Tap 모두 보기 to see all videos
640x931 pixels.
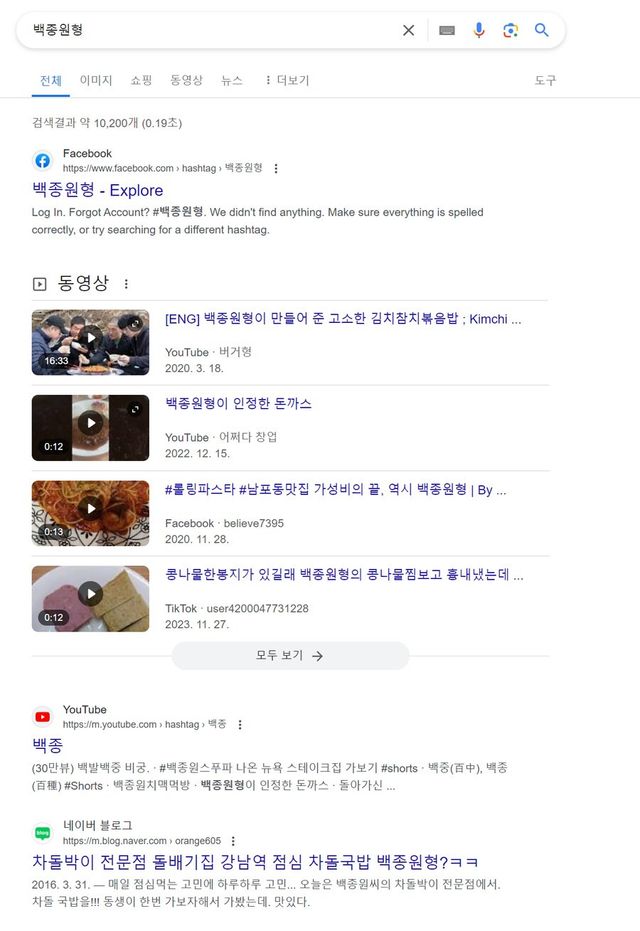[290, 656]
